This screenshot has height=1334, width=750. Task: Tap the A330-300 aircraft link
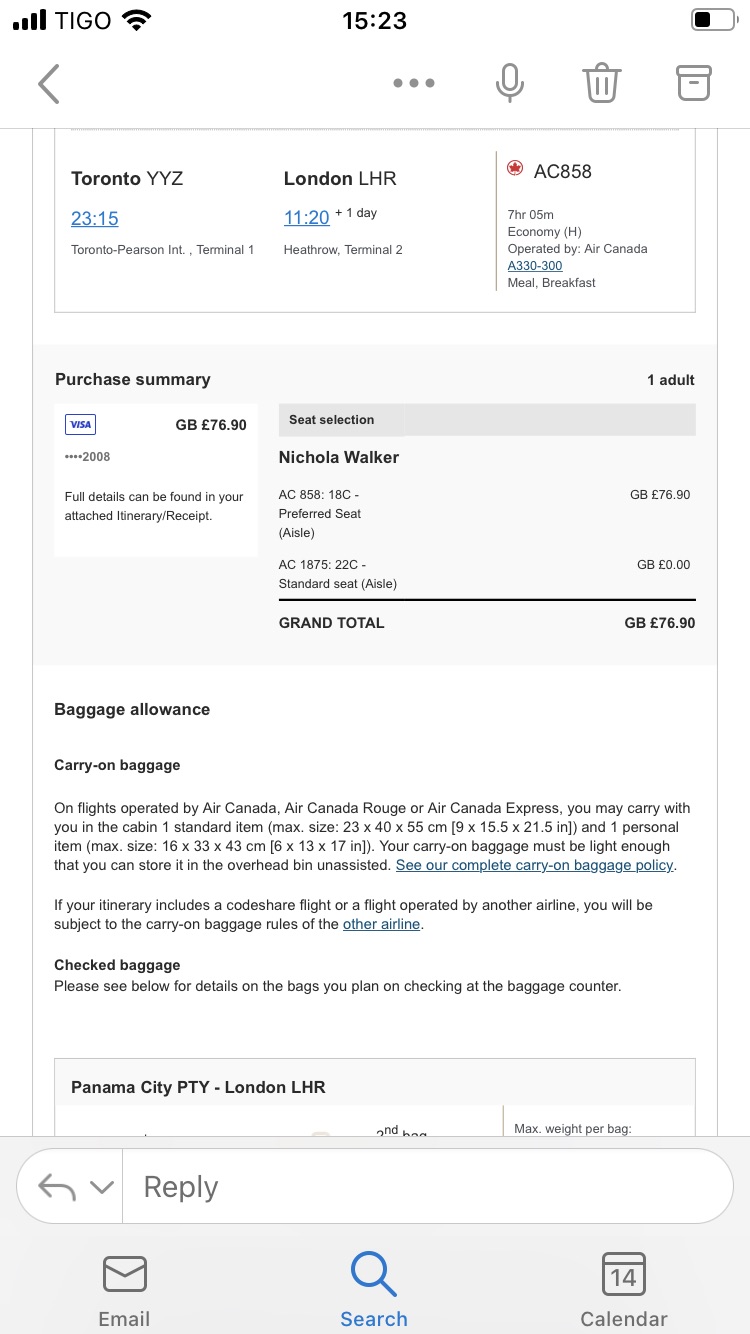coord(534,265)
